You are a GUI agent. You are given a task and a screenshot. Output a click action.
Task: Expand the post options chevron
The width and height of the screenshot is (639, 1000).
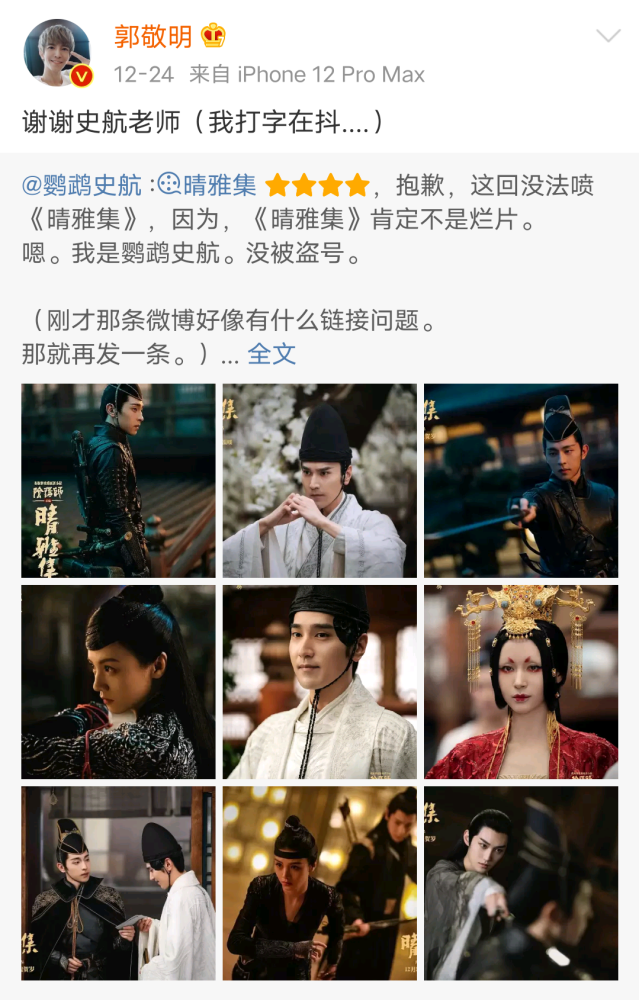point(607,37)
